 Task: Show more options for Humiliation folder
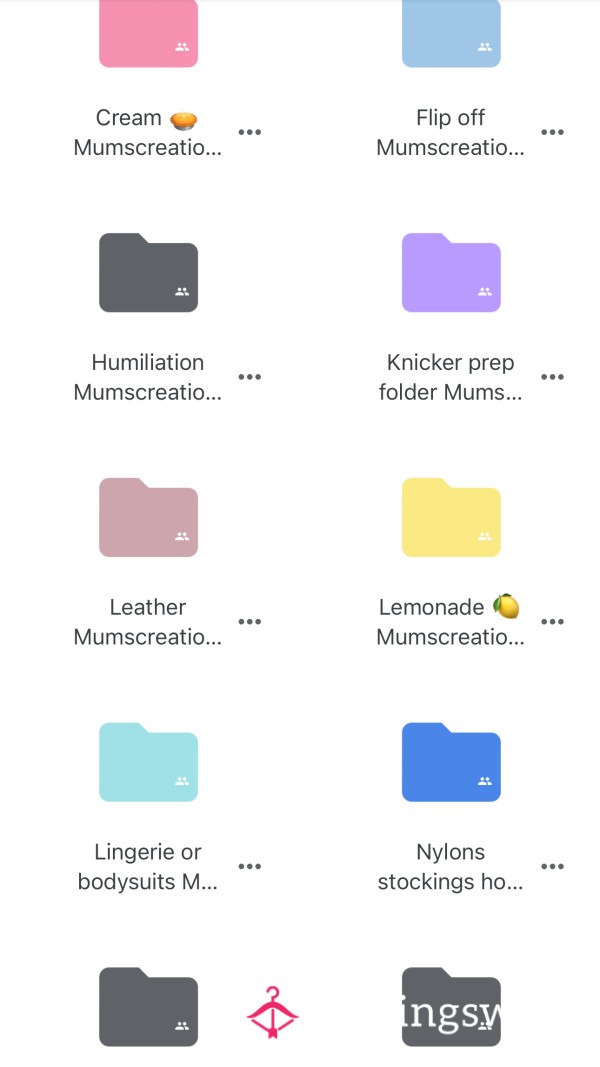250,377
